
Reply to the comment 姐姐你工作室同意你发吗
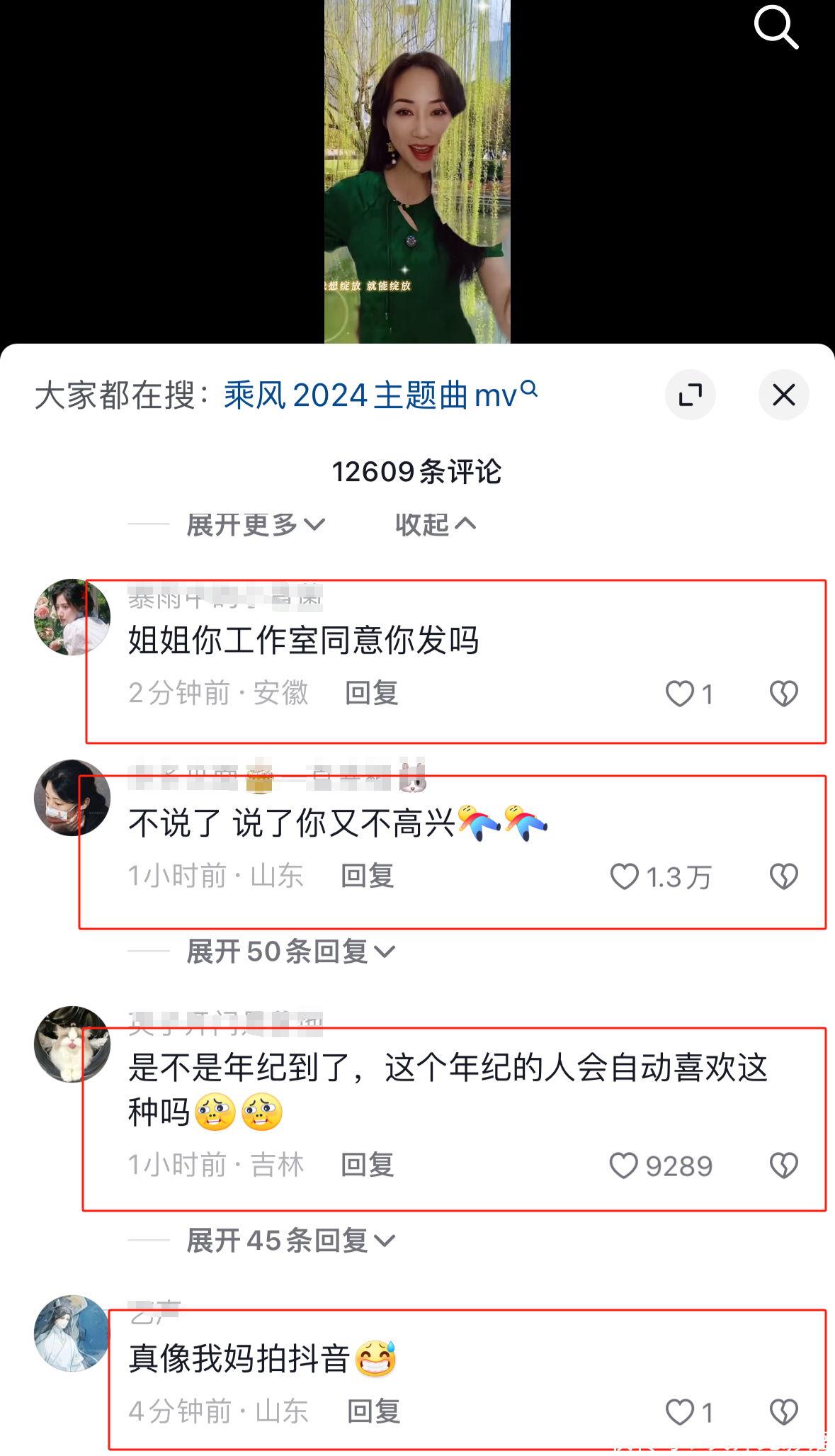click(x=372, y=693)
